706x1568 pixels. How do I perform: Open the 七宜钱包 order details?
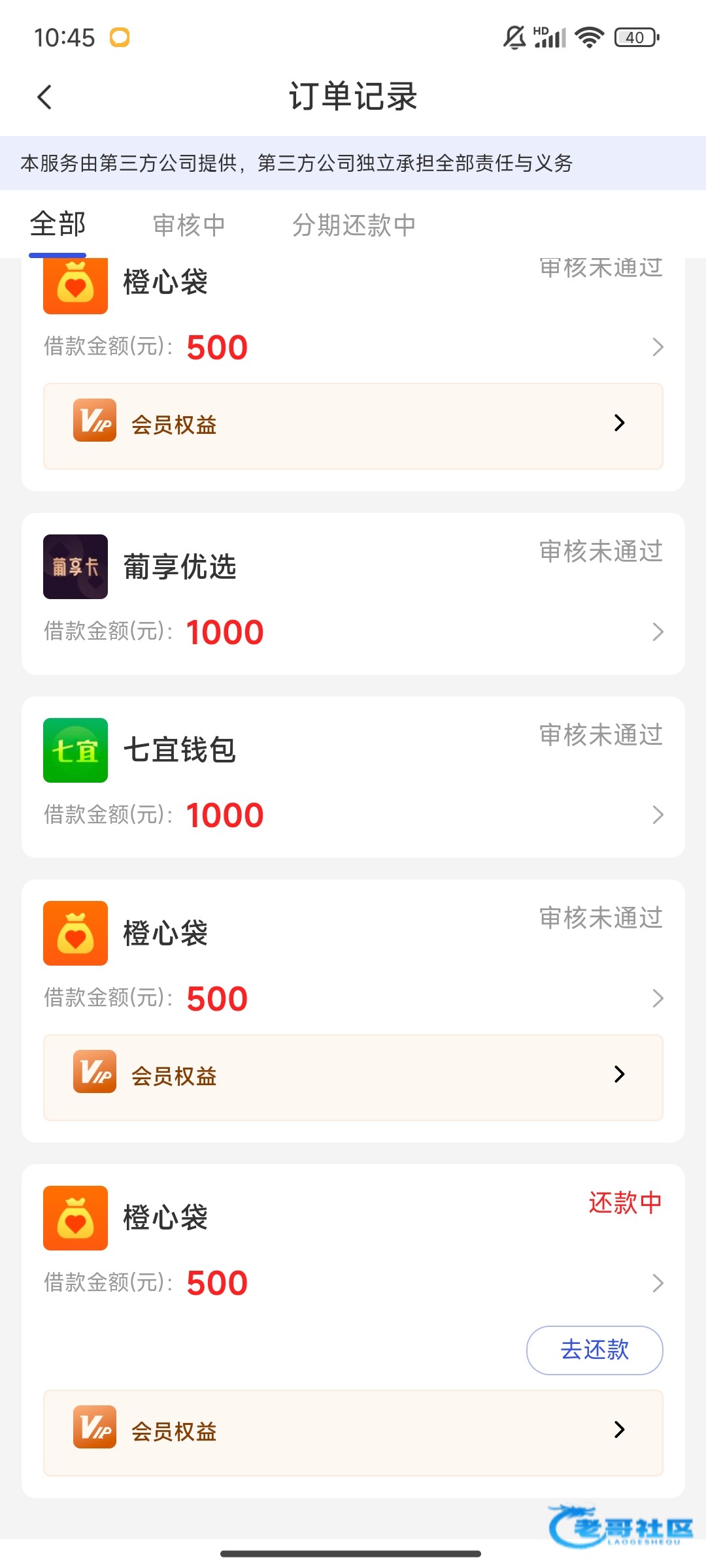coord(353,777)
